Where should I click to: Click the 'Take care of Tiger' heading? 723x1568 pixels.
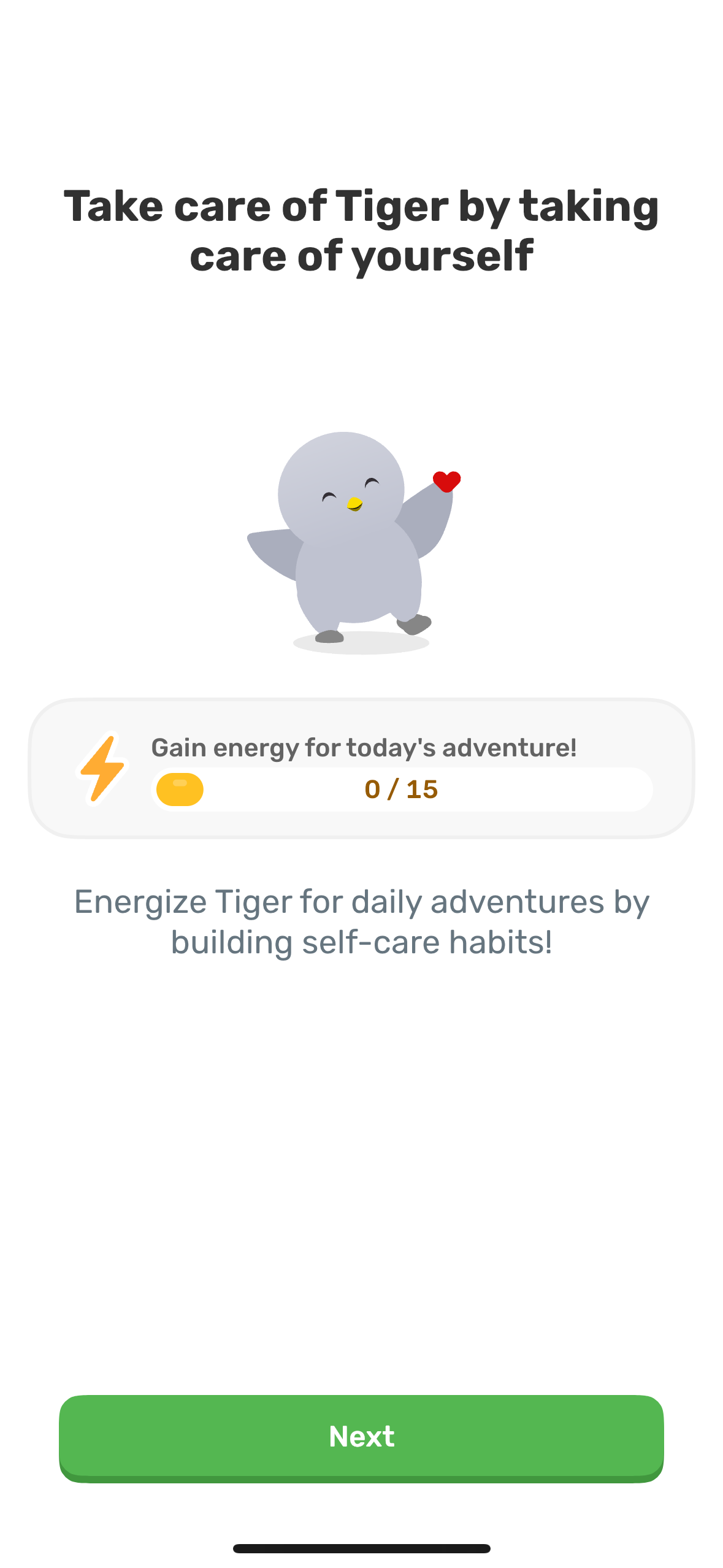pos(362,230)
